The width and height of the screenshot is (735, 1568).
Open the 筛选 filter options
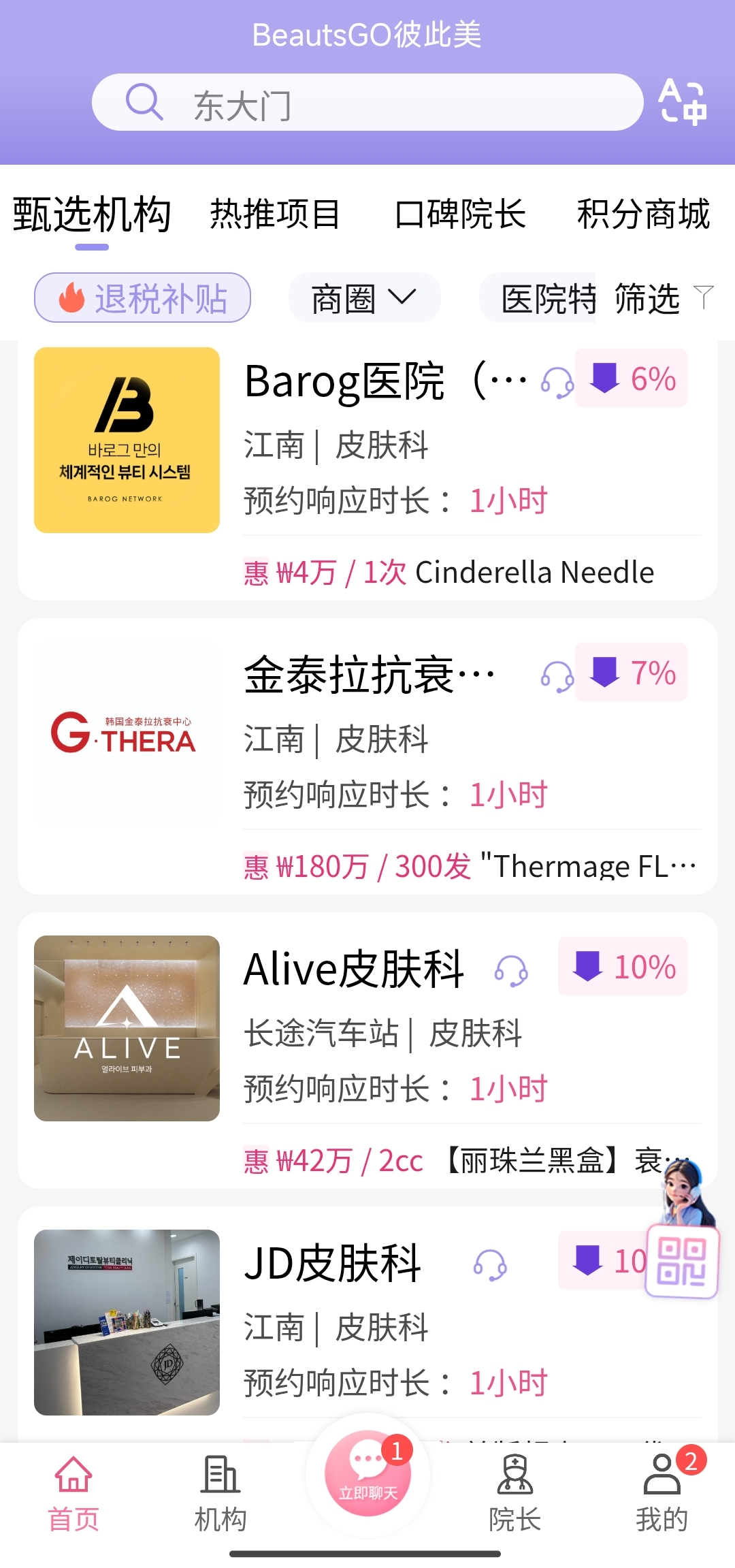663,298
